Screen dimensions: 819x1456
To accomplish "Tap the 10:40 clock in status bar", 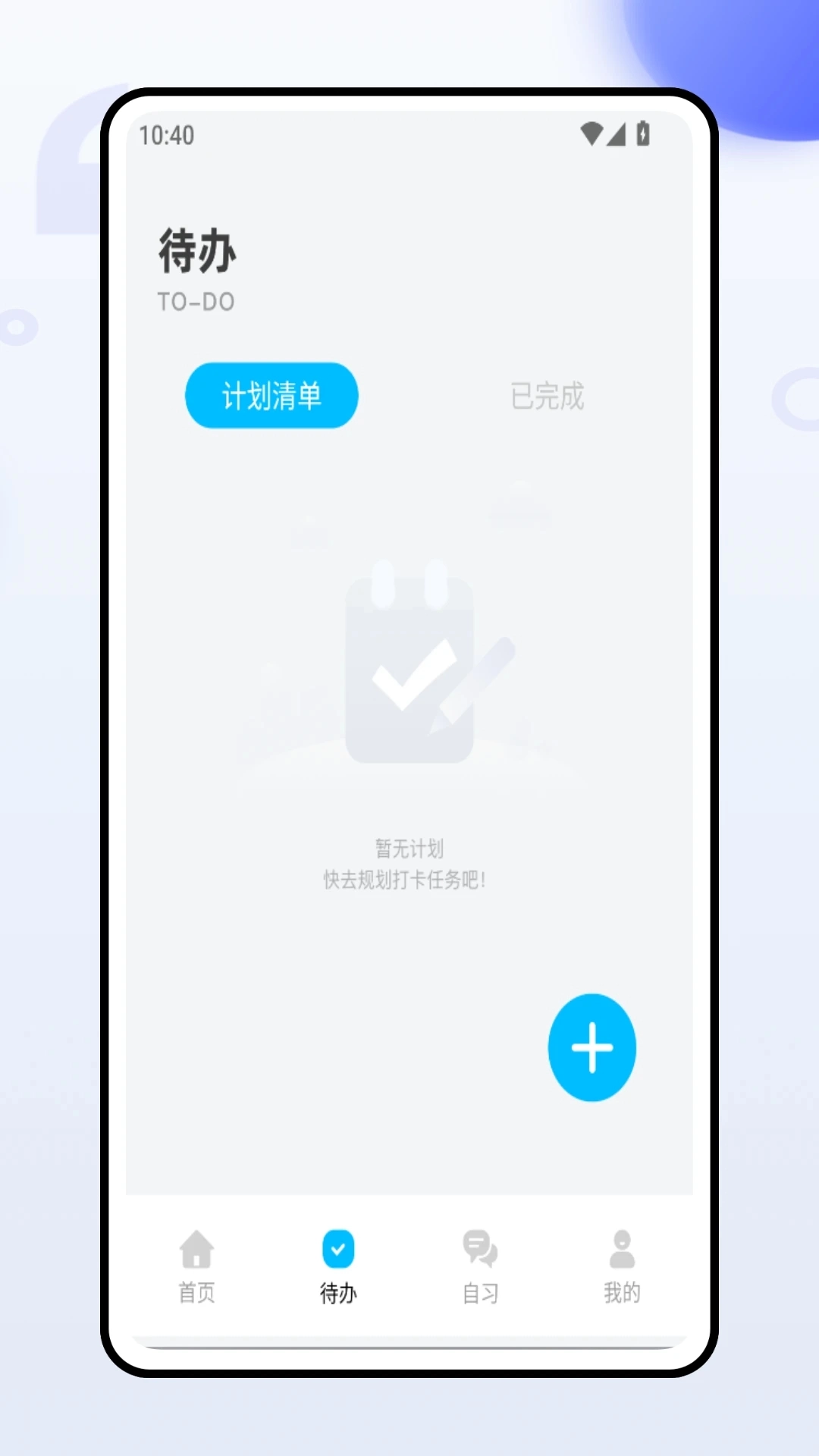I will [167, 134].
